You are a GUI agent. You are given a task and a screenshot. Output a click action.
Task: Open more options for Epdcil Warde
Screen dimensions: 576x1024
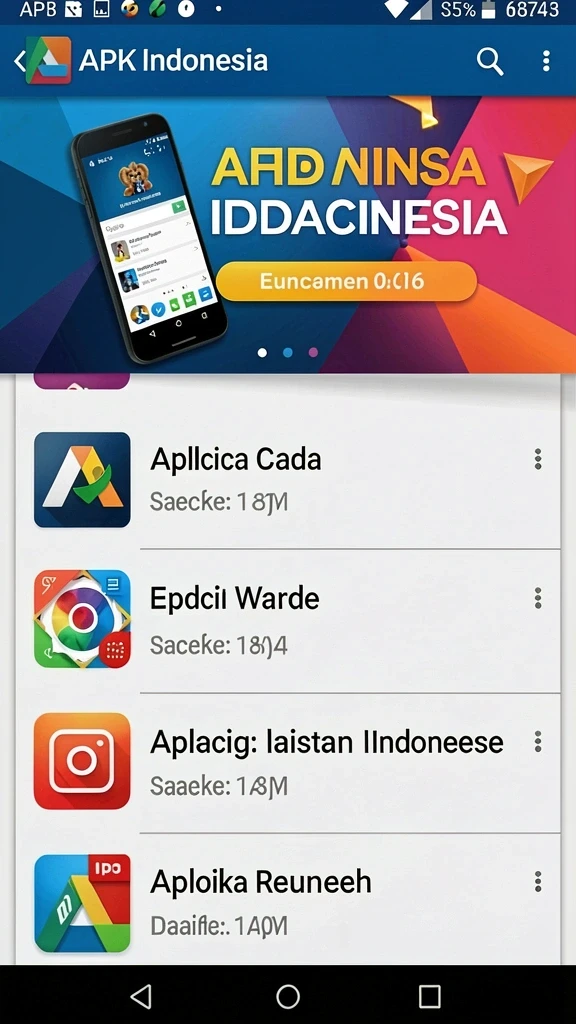(x=538, y=598)
